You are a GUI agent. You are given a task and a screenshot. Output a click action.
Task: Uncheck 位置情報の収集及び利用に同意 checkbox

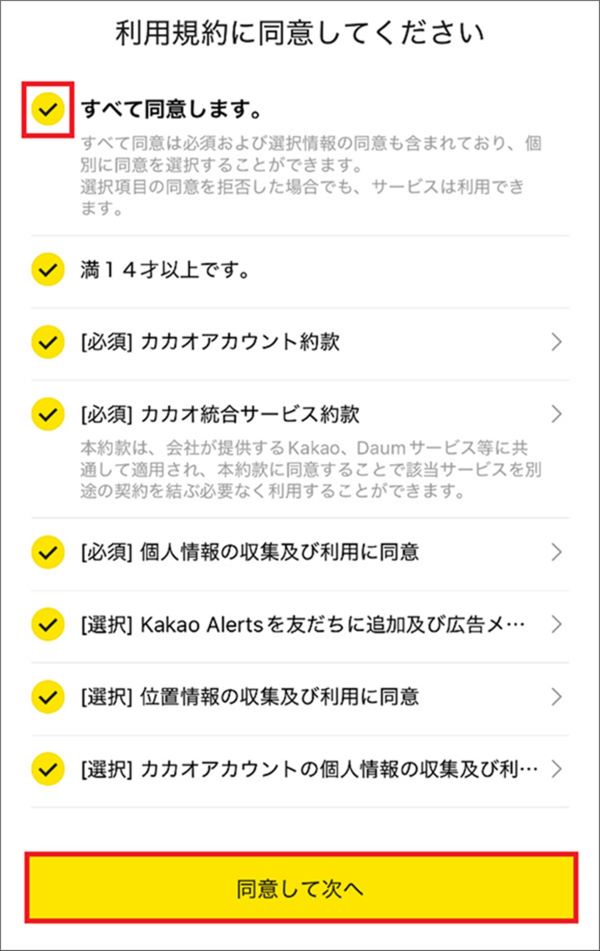click(47, 696)
